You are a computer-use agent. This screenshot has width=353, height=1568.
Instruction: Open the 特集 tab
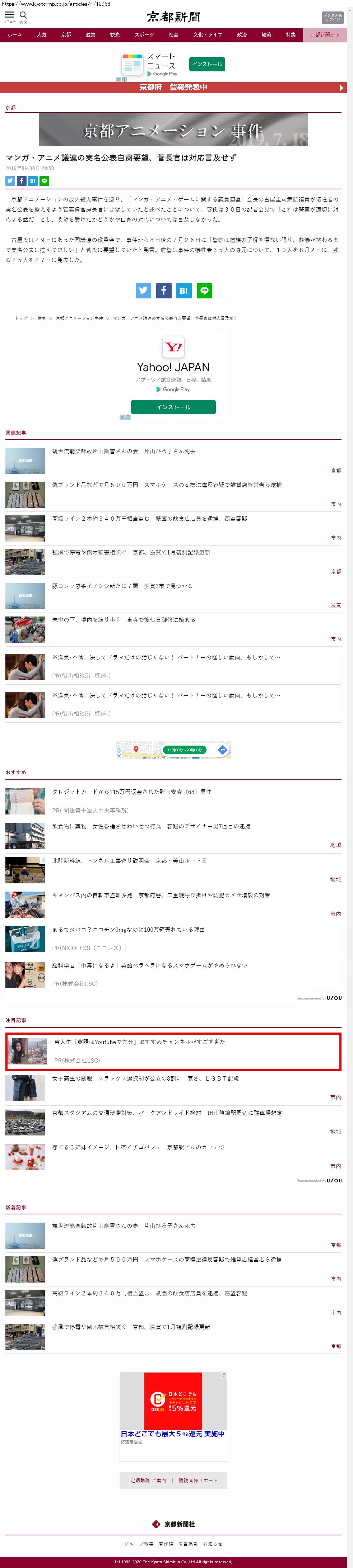point(291,35)
